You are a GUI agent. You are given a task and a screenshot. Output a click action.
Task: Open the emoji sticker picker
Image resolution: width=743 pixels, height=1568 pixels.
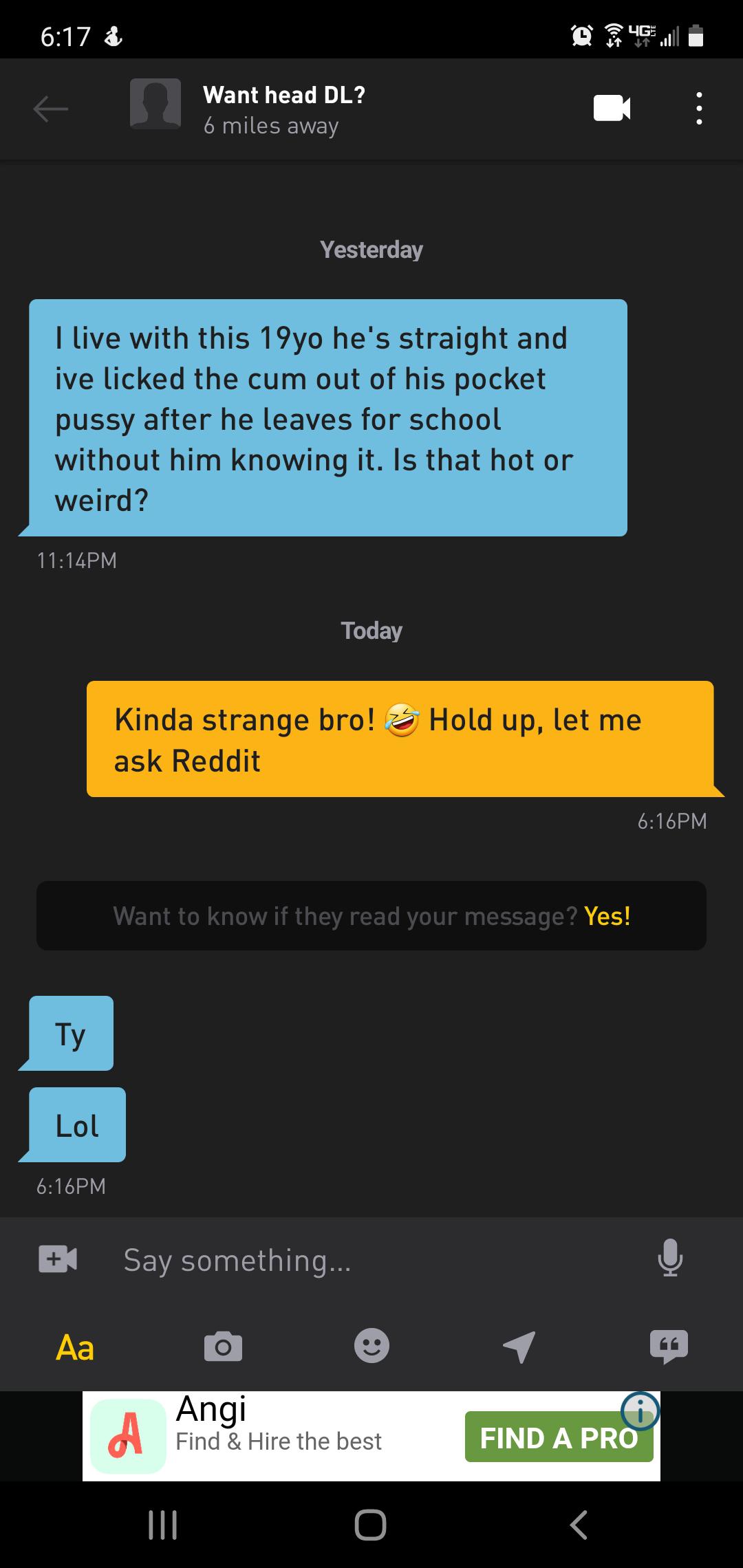pos(371,1346)
